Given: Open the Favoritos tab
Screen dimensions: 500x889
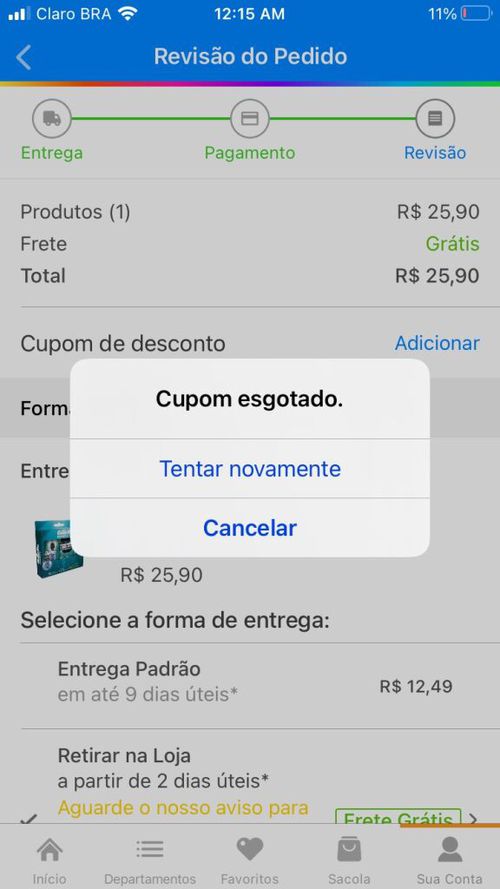Looking at the screenshot, I should (x=250, y=859).
